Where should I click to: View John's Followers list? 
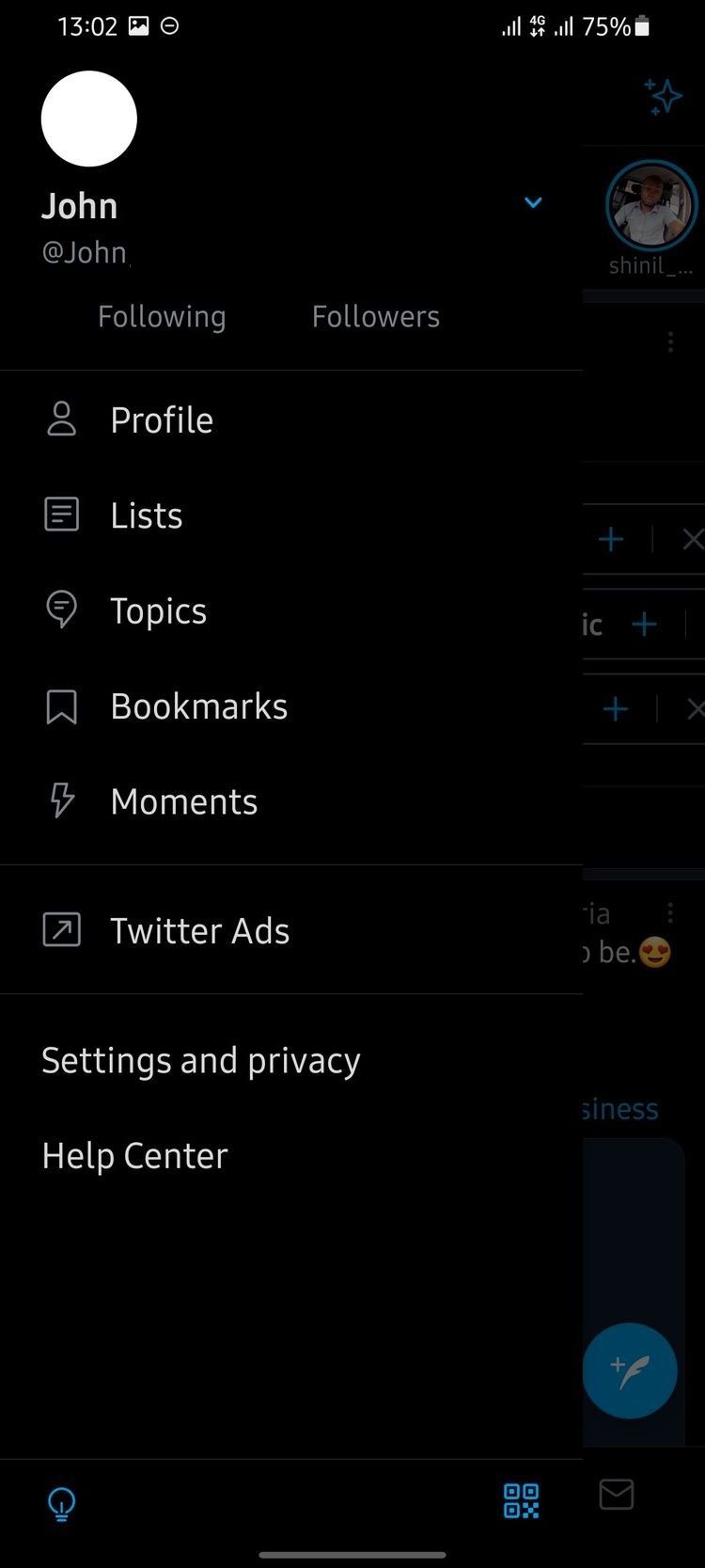(x=375, y=316)
